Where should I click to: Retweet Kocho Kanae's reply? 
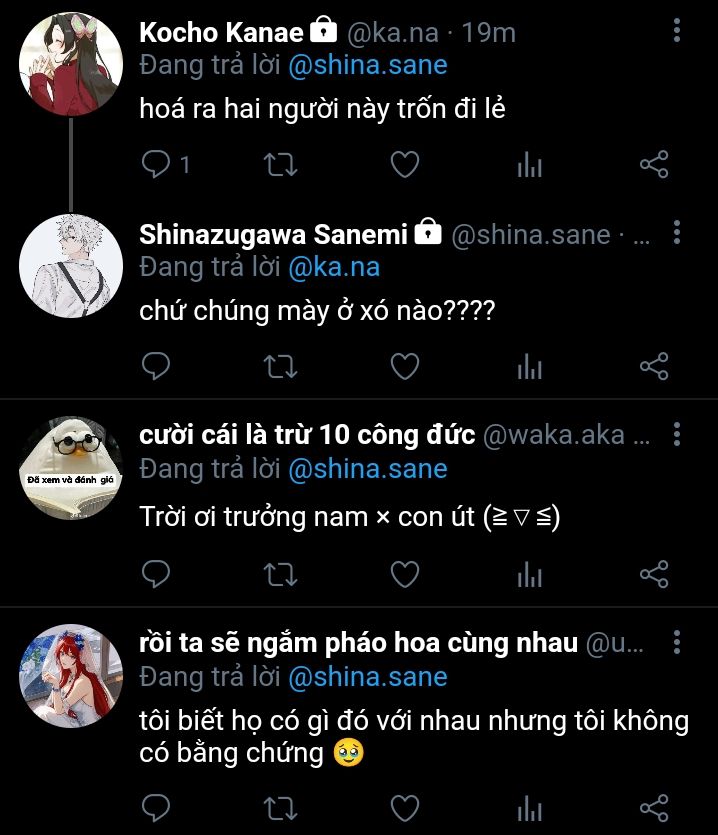[x=279, y=165]
